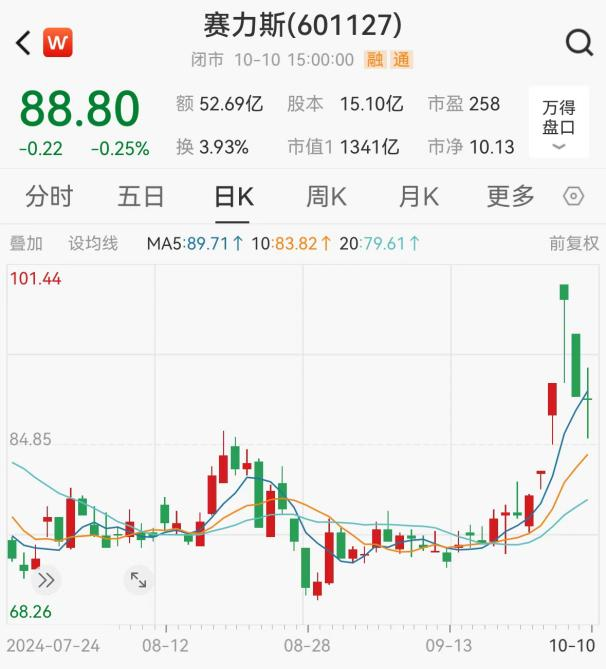Switch to the 月K chart tab

coord(418,196)
